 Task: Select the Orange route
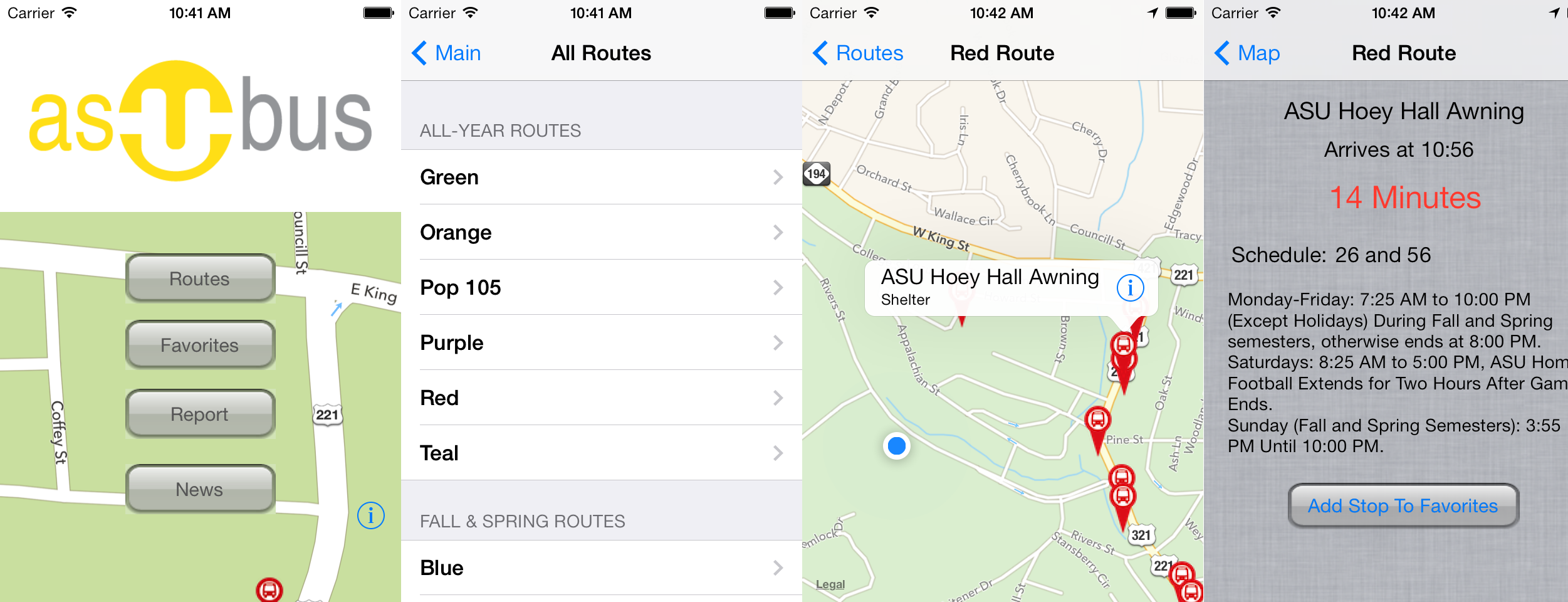600,233
